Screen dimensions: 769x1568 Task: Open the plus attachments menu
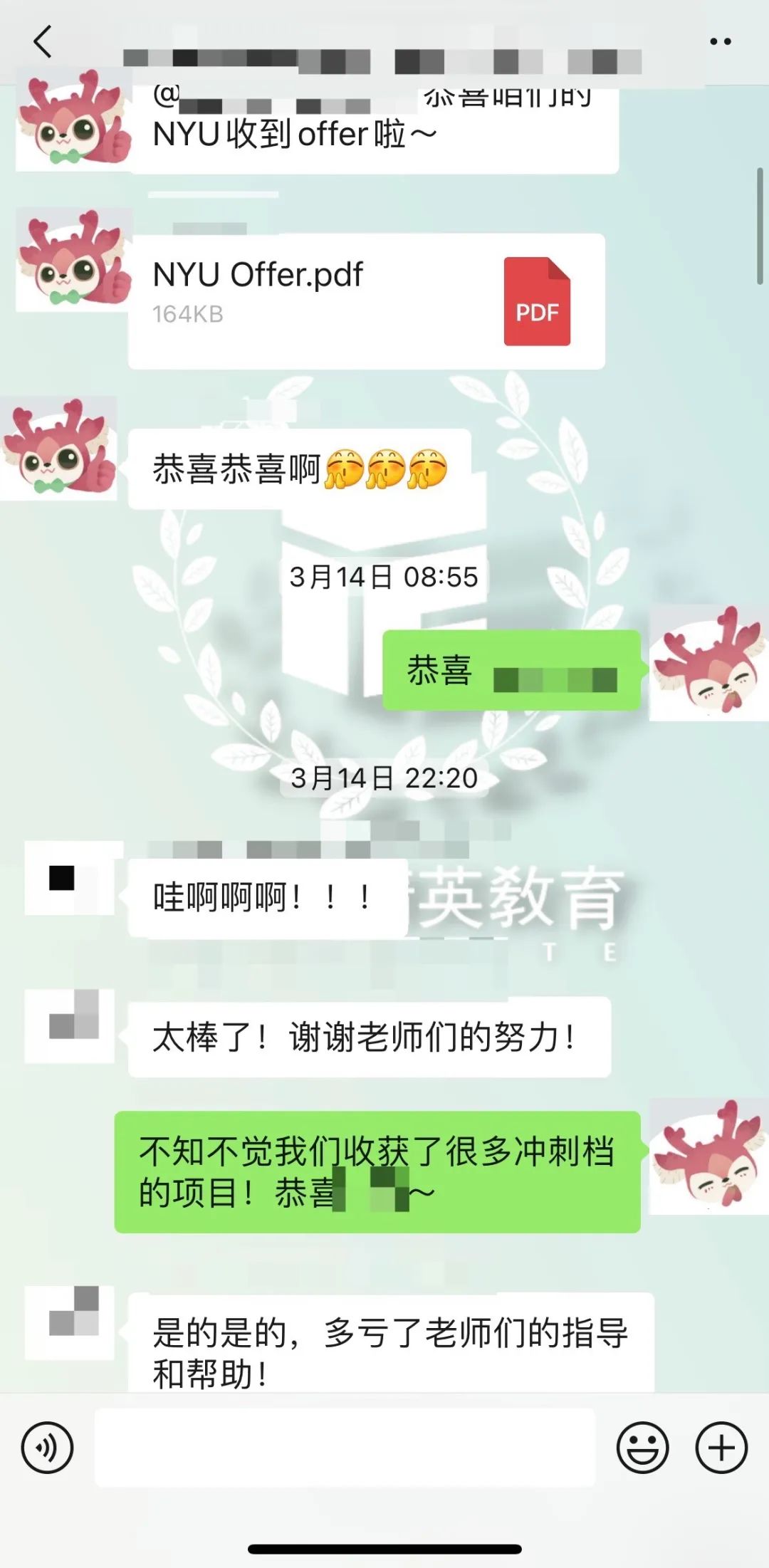721,1448
